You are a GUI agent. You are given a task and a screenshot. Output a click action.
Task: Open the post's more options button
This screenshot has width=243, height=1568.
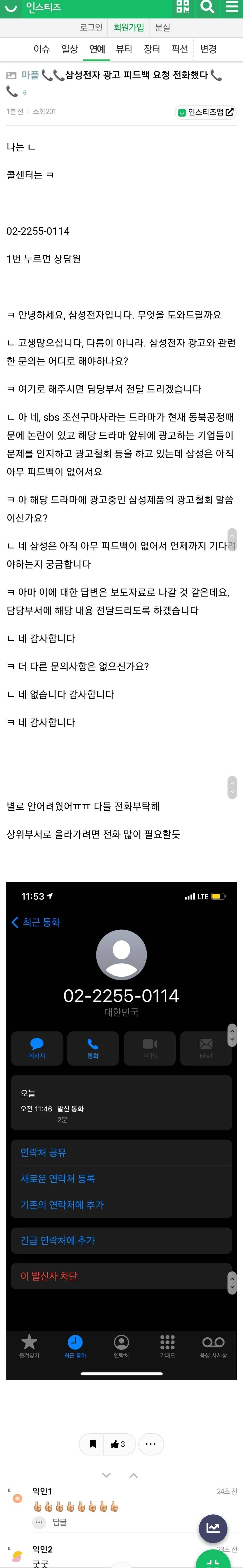(x=151, y=1444)
